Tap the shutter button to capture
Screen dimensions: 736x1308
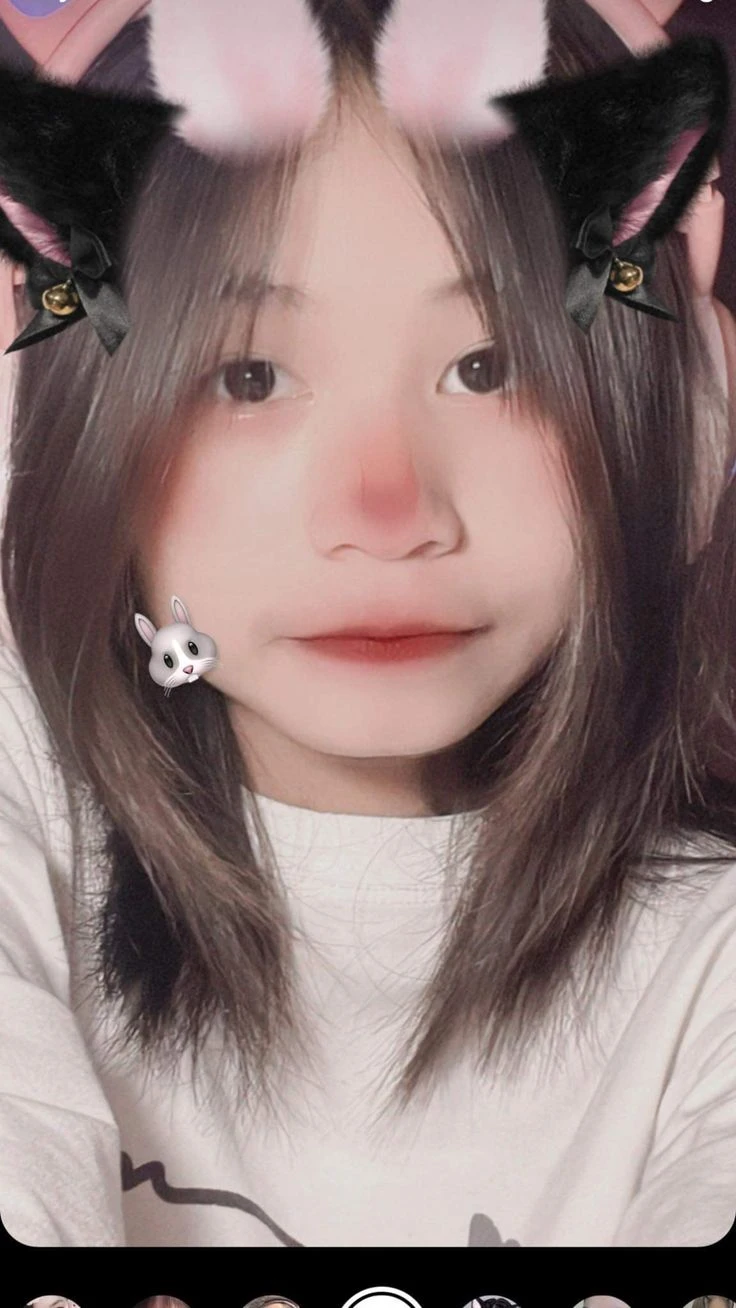tap(382, 1301)
